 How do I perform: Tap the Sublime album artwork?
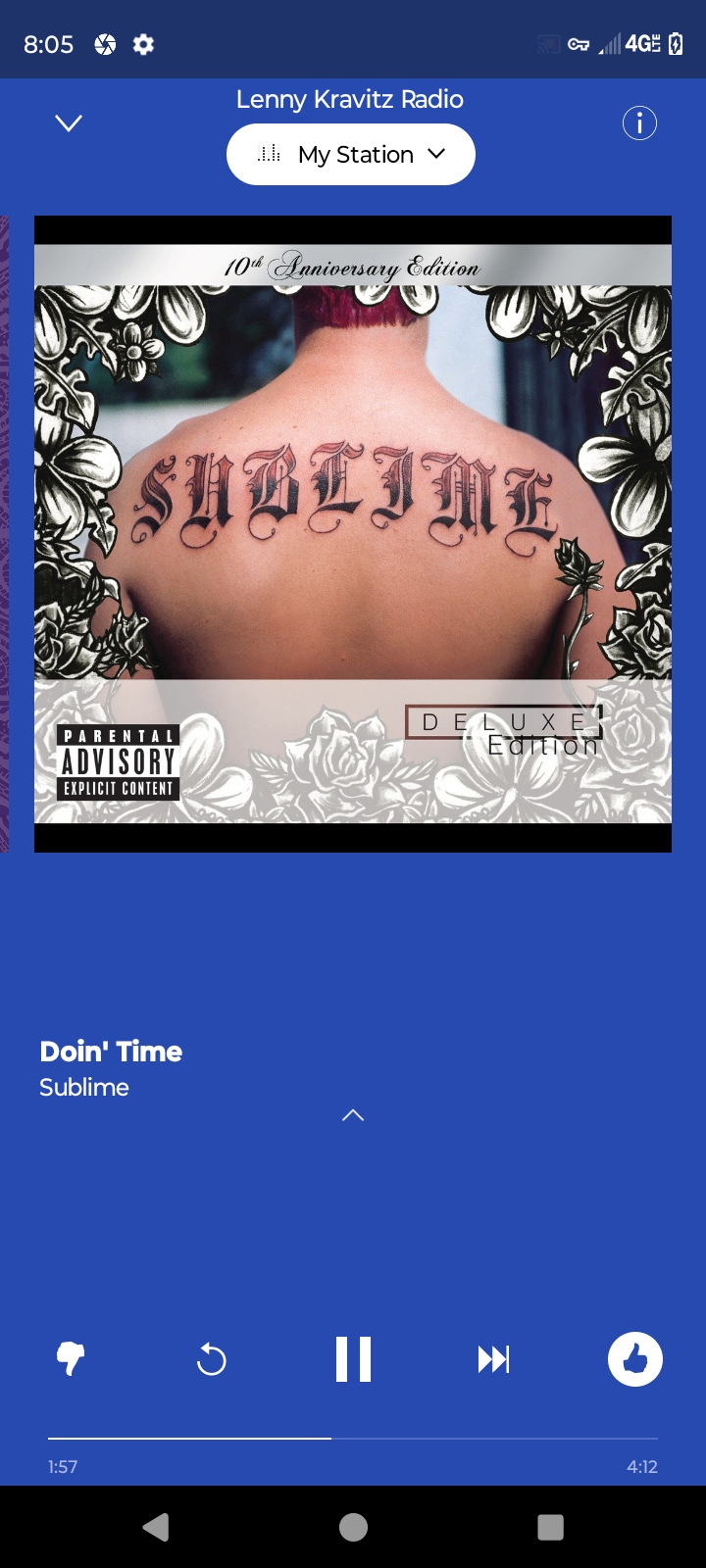[353, 534]
